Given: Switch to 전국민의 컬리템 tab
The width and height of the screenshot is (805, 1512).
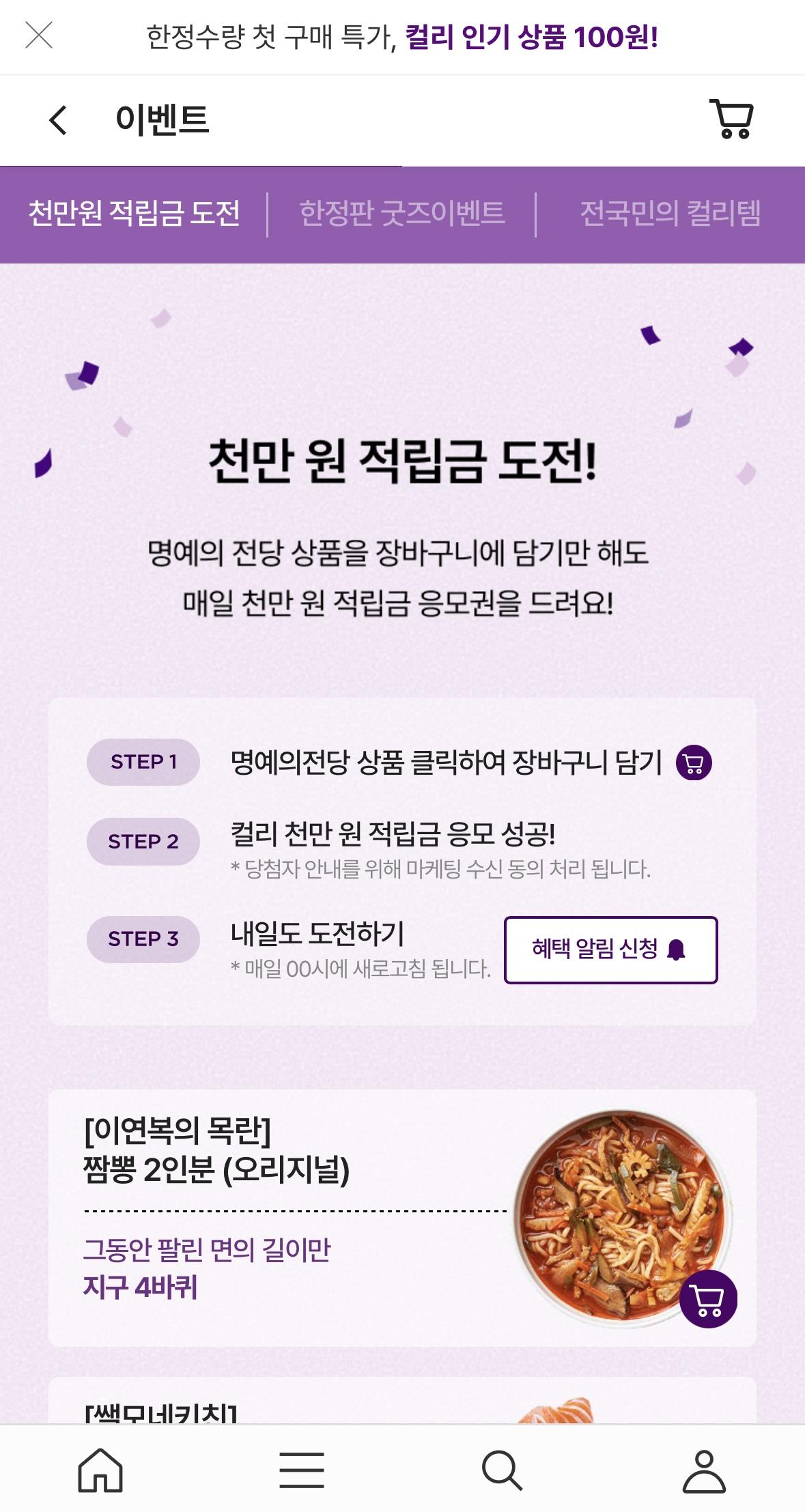Looking at the screenshot, I should (x=670, y=214).
